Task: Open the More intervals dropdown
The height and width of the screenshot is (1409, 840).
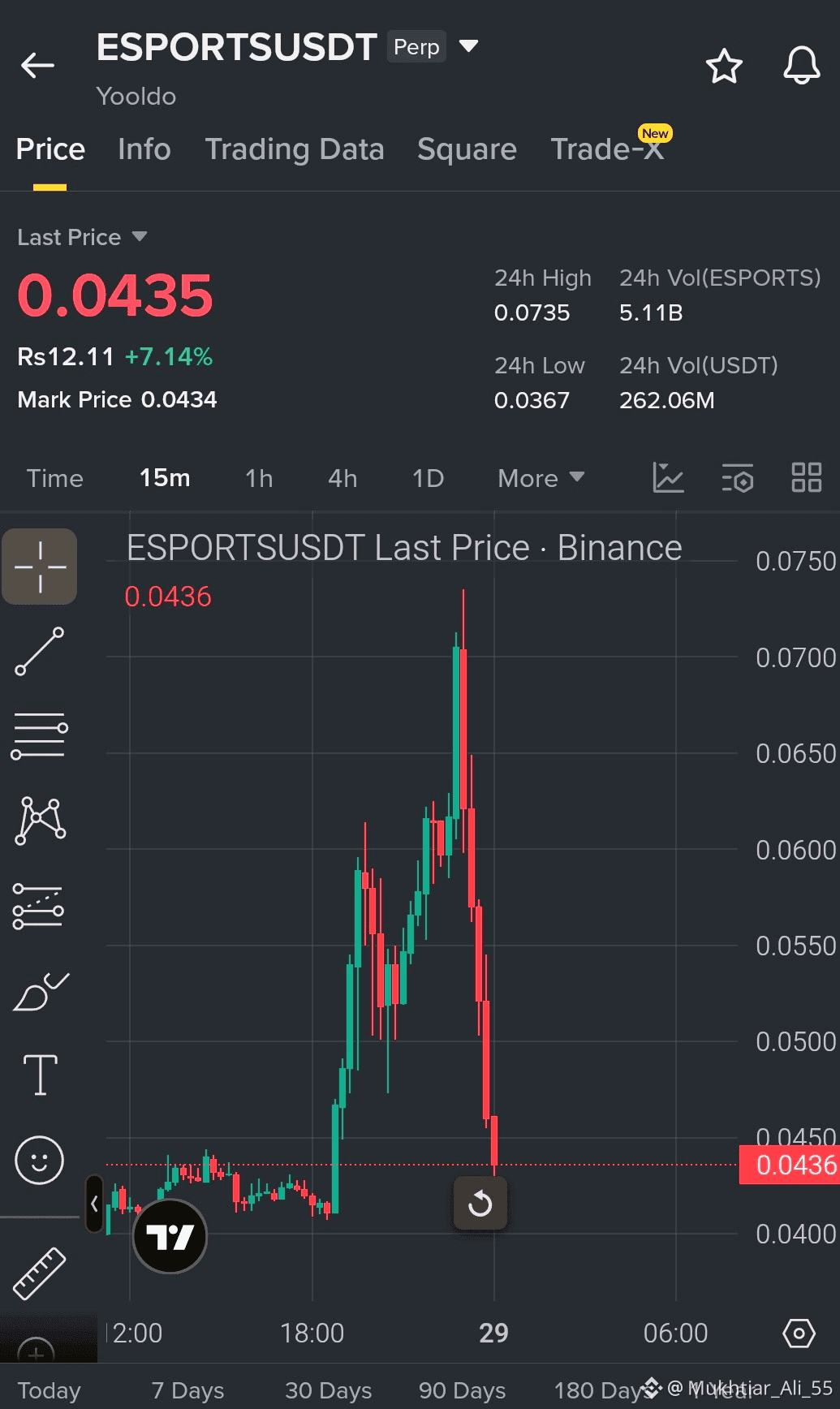Action: (541, 478)
